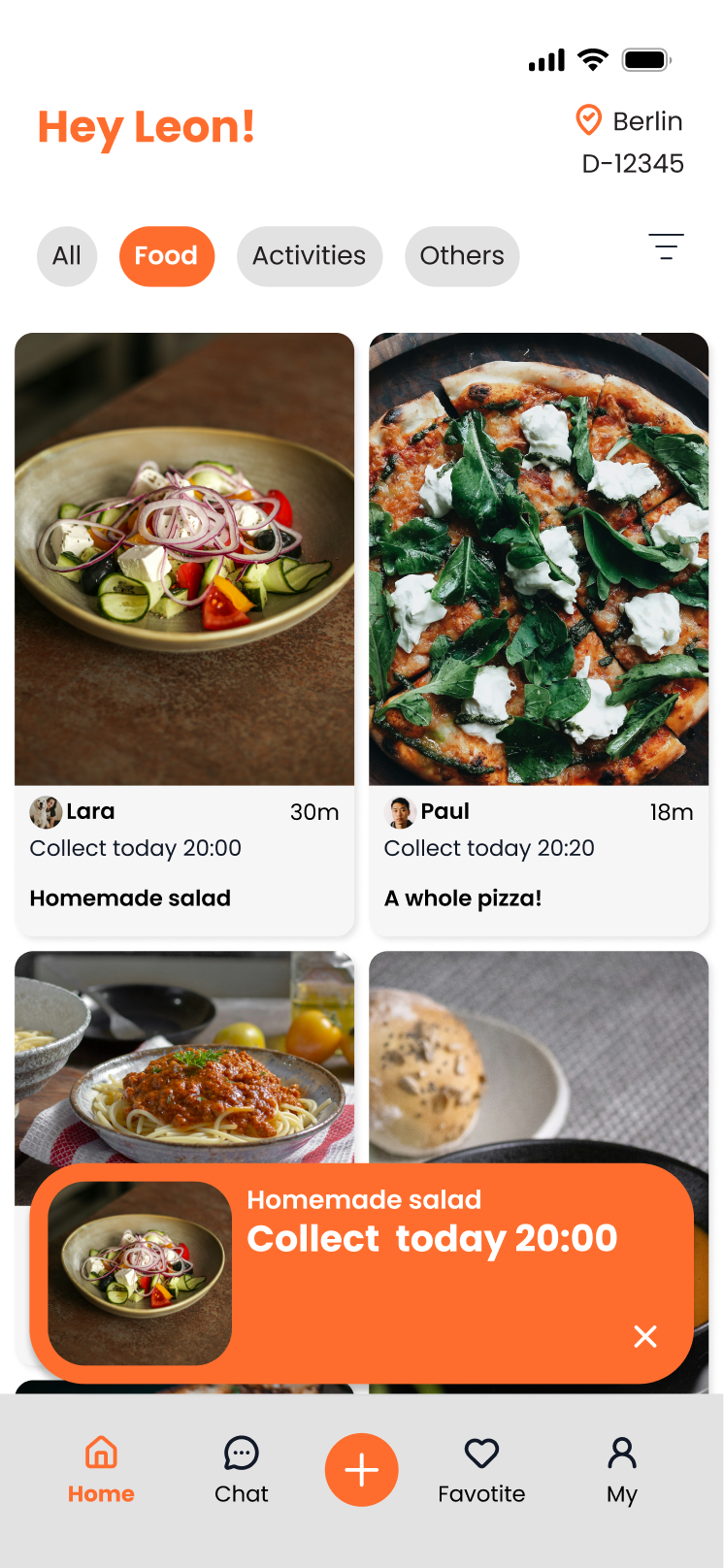Open the bread roll listing
Screen dimensions: 724x1568
pos(539,1056)
